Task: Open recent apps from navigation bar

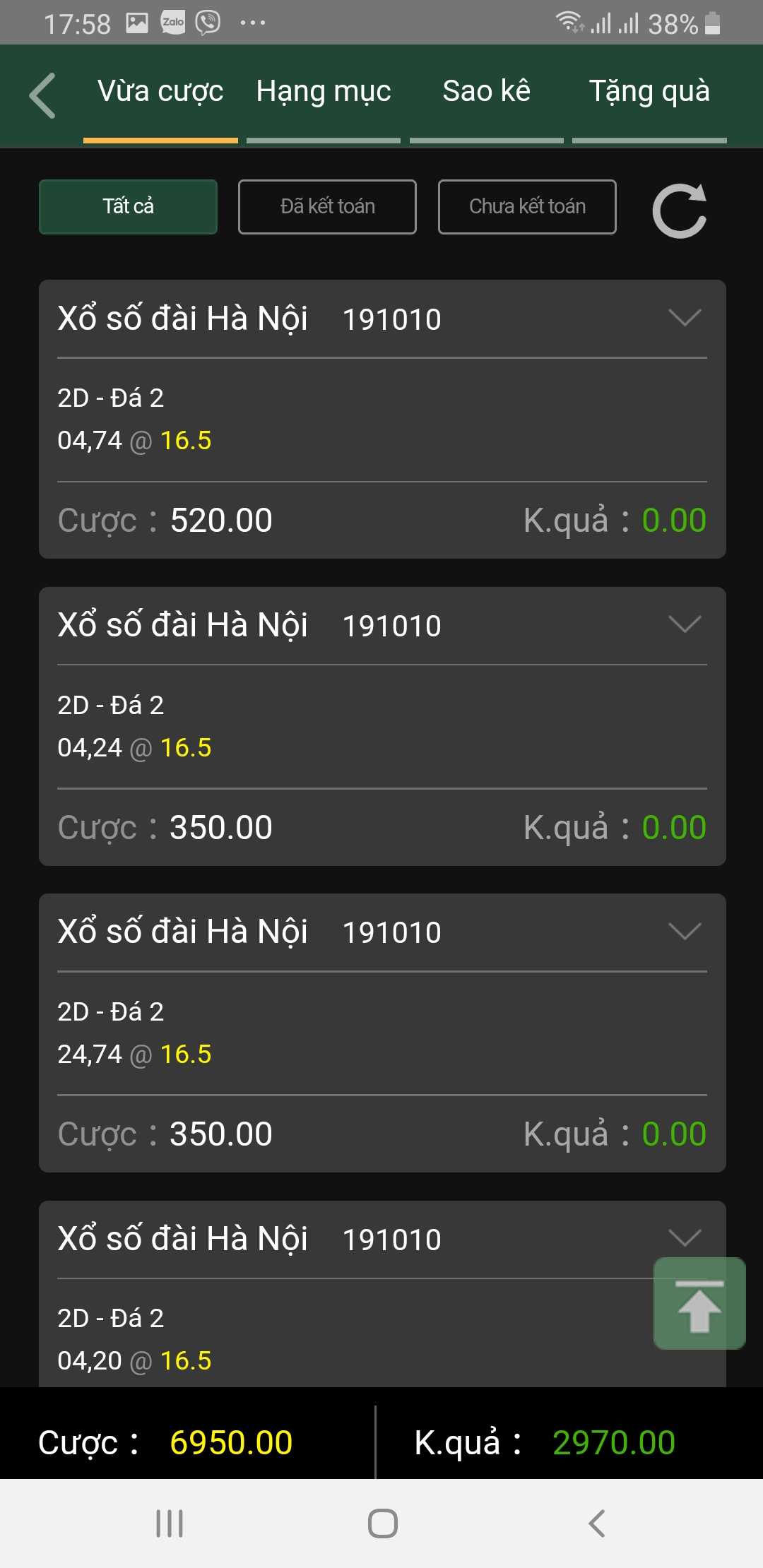Action: [170, 1524]
